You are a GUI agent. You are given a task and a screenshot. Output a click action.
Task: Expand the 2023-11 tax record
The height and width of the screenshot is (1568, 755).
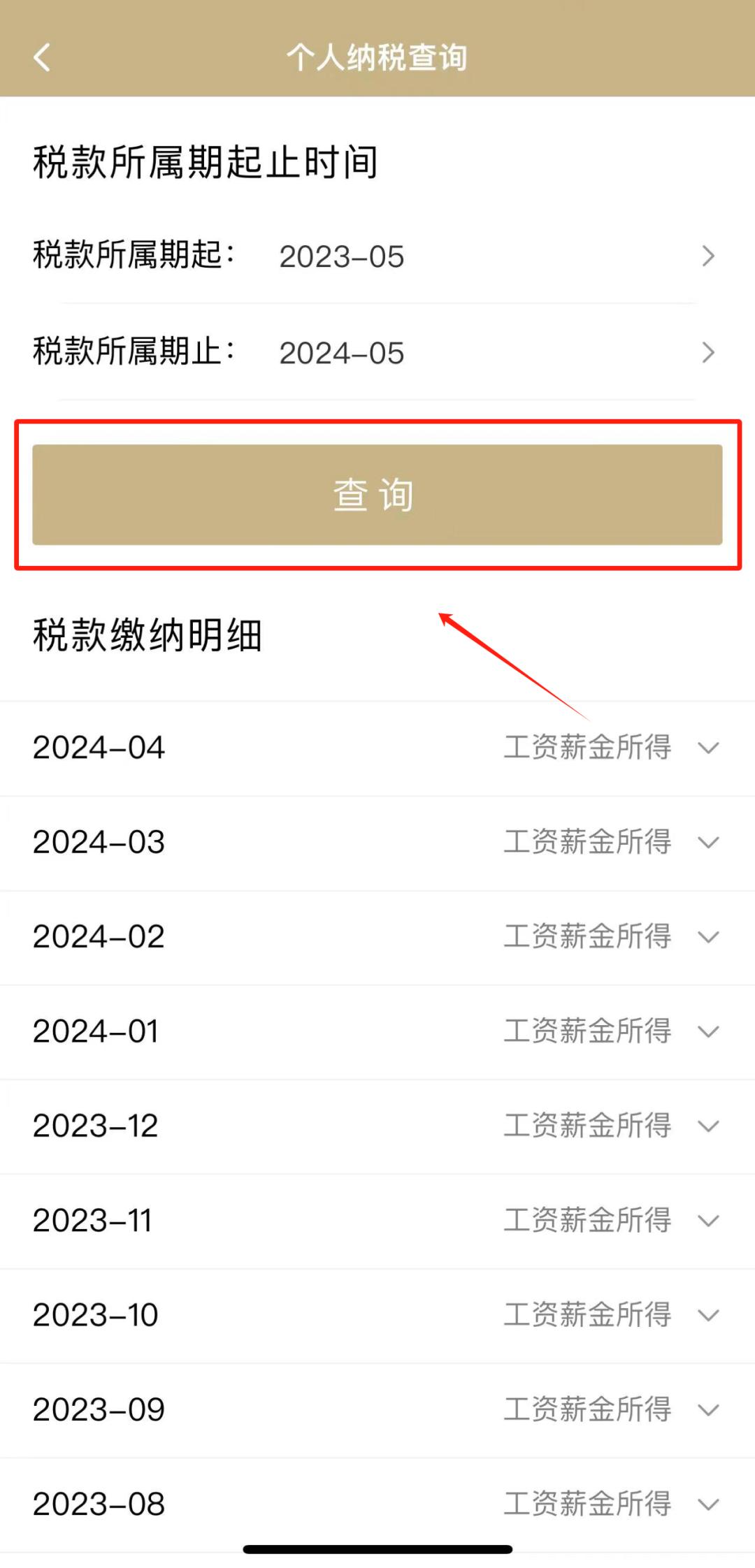(x=377, y=1221)
